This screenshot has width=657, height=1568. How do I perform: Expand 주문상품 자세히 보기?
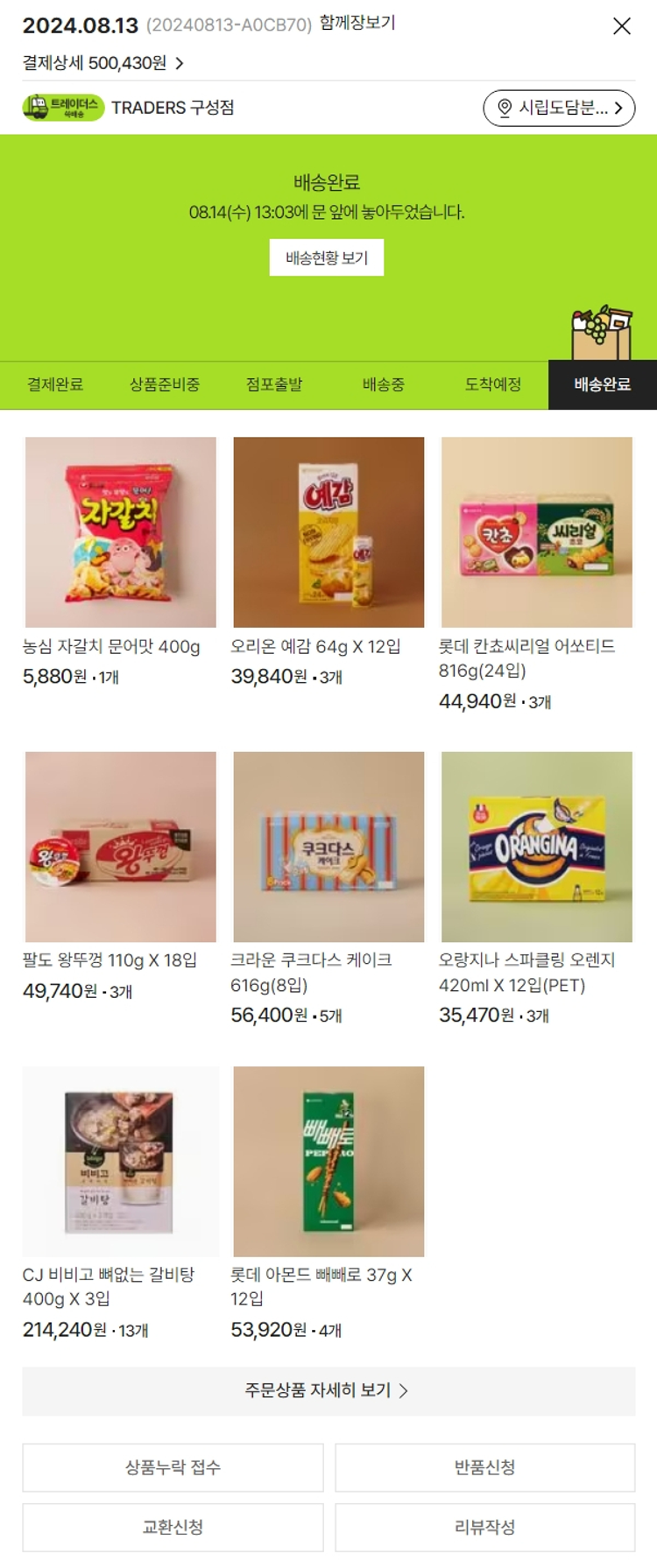(x=328, y=1391)
